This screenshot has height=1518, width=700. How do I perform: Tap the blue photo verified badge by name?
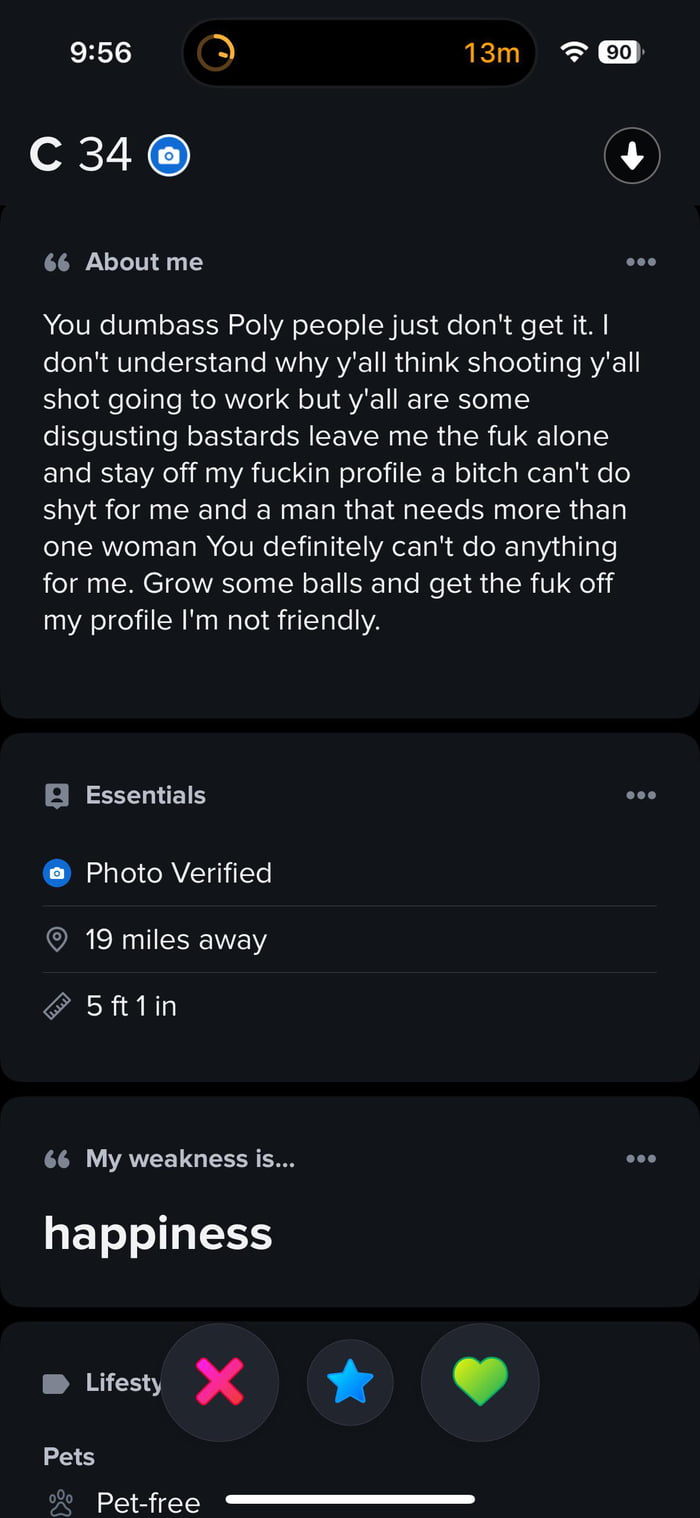pyautogui.click(x=169, y=156)
